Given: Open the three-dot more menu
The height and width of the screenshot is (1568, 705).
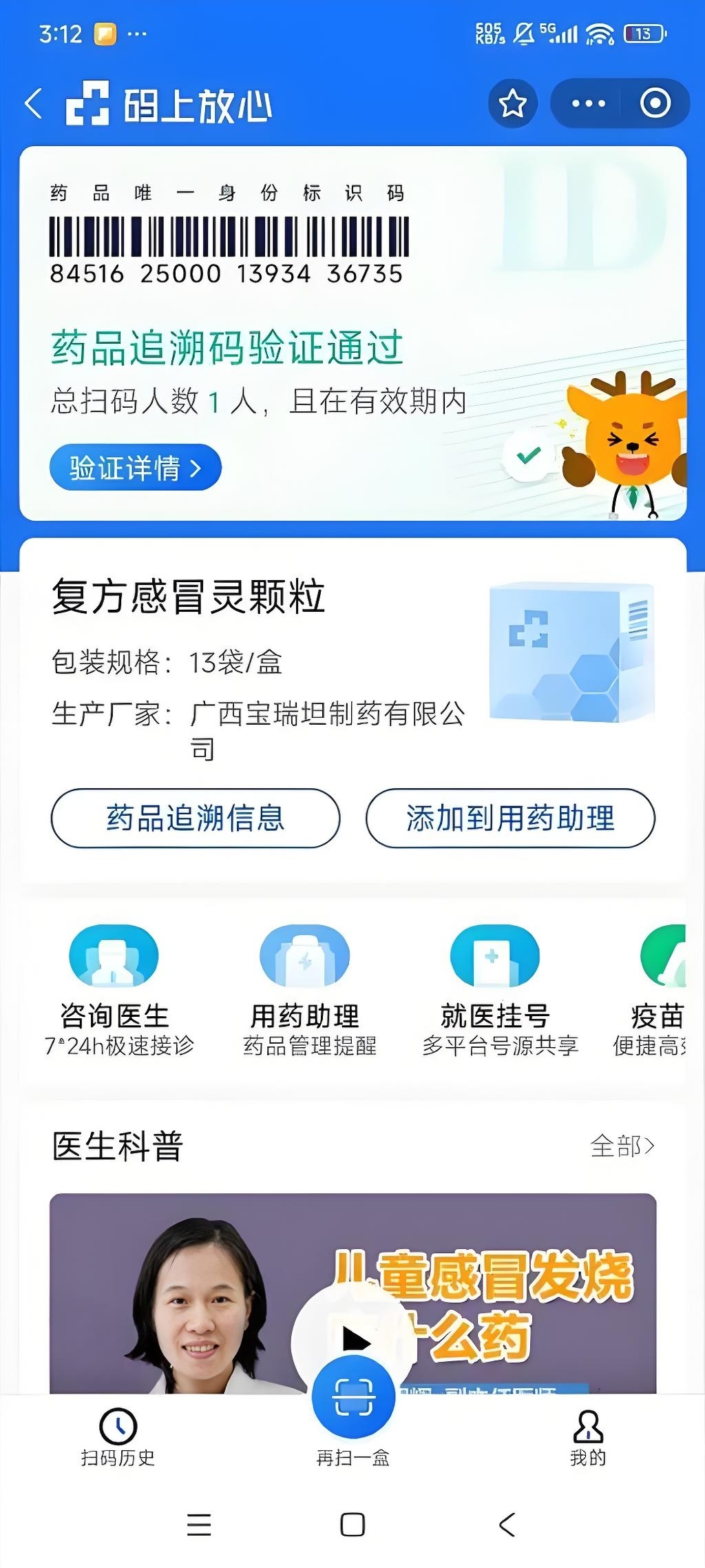Looking at the screenshot, I should click(x=589, y=104).
